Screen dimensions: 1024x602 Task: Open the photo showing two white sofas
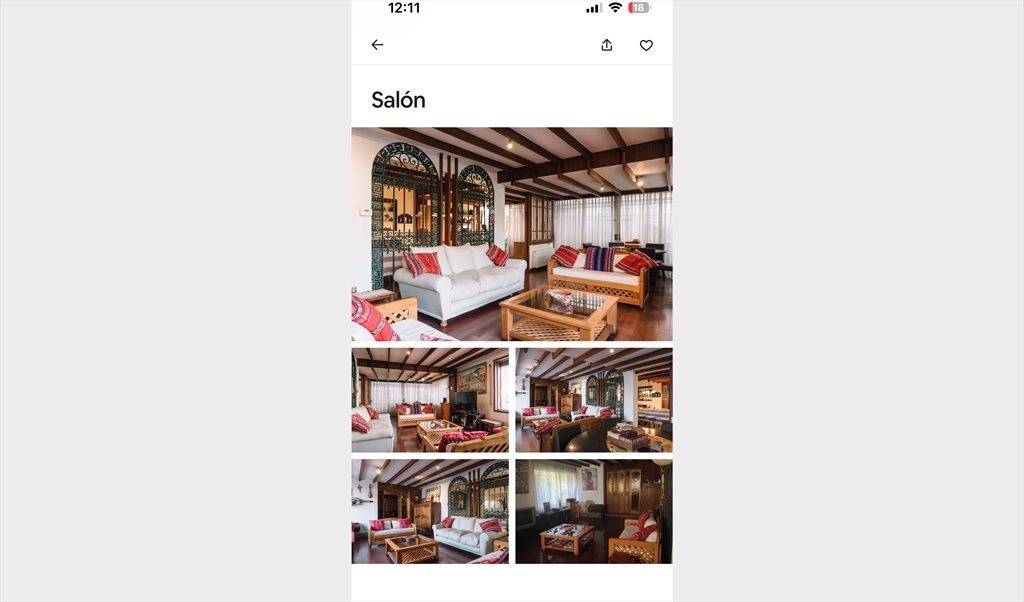point(430,511)
